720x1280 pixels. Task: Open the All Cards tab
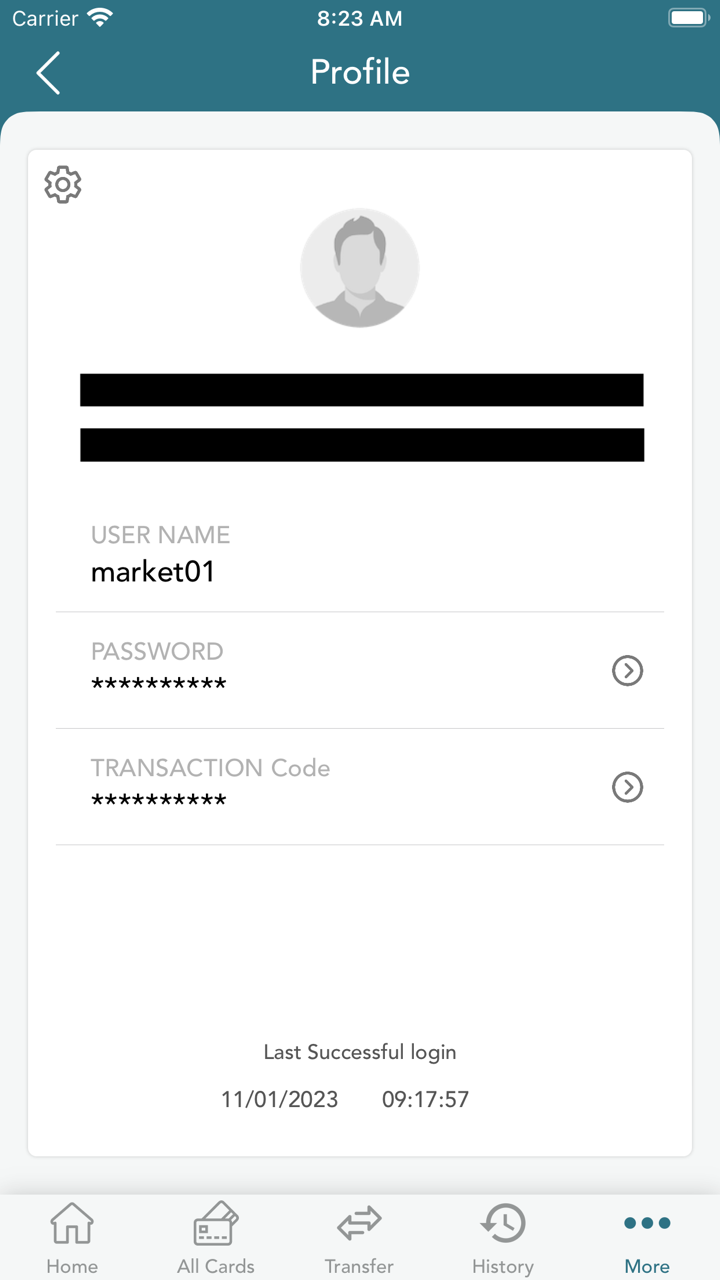coord(216,1239)
